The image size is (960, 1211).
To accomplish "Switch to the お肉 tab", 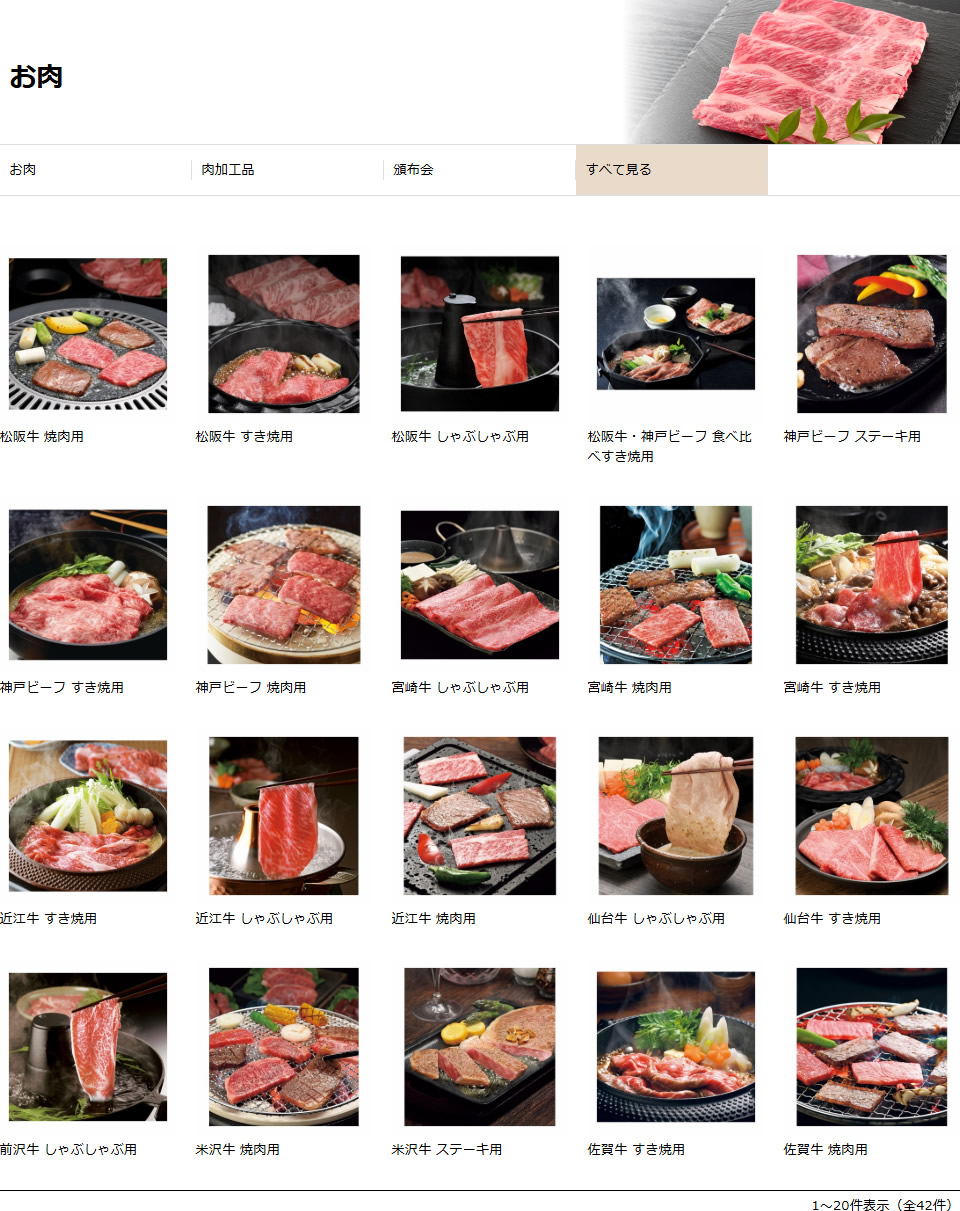I will click(24, 170).
